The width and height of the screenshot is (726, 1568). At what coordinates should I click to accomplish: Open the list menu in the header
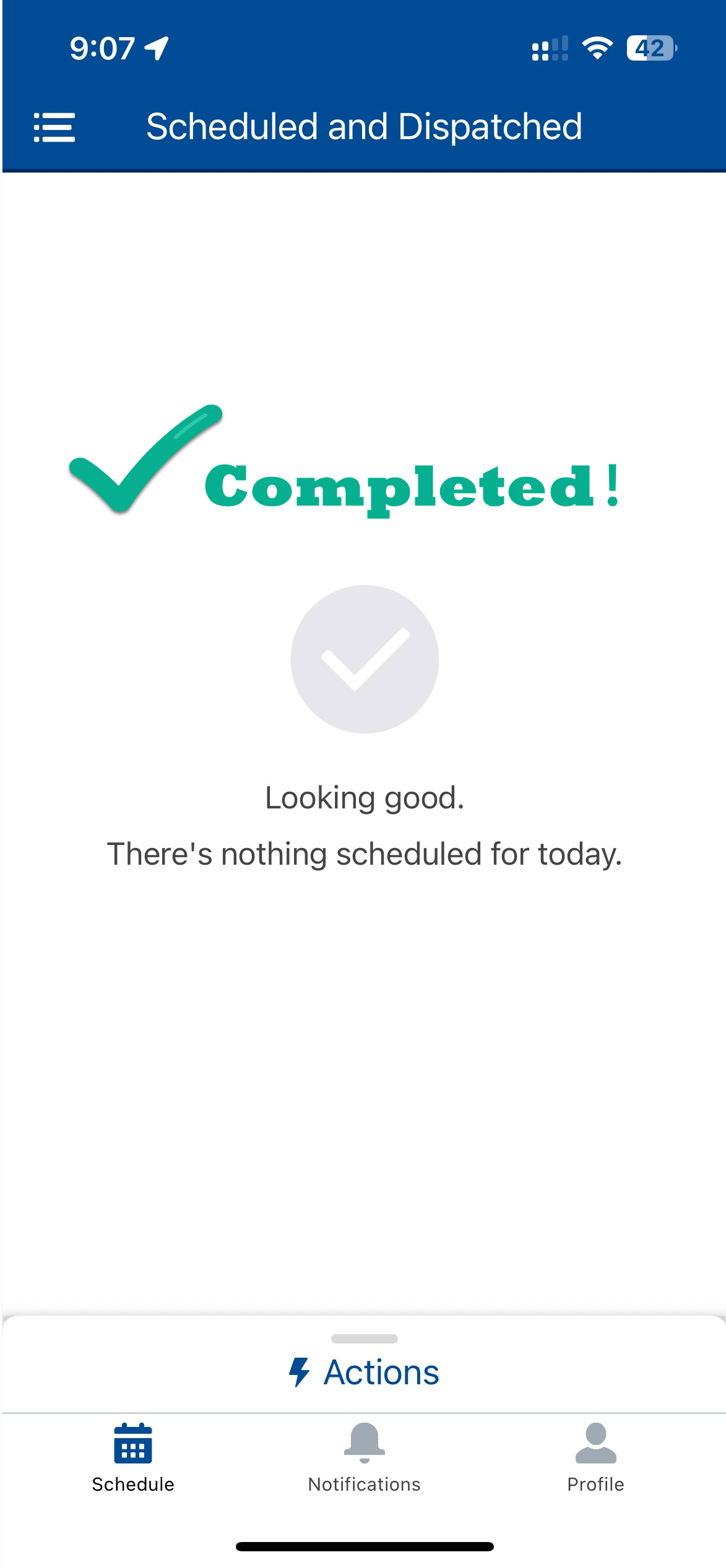coord(54,127)
